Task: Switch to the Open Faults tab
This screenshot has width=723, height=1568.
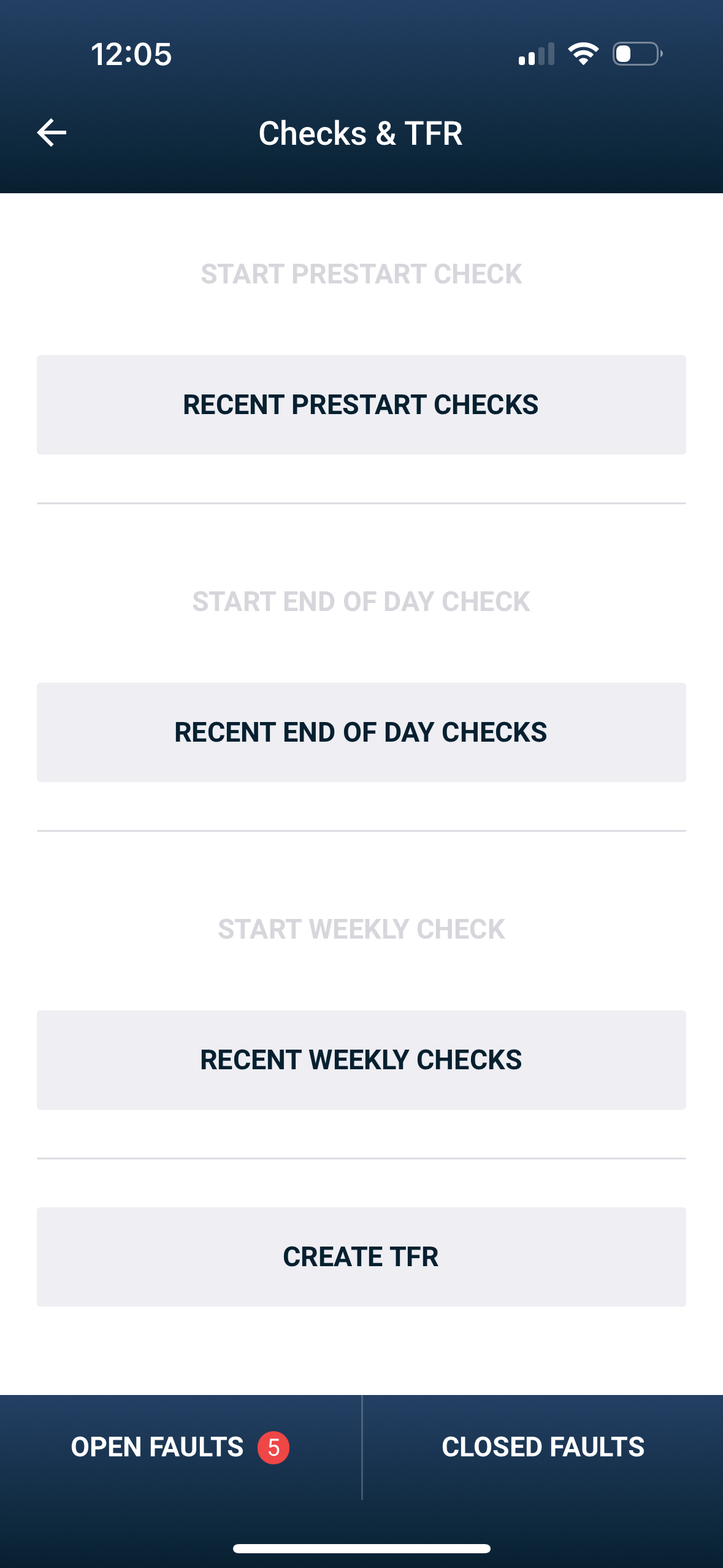Action: (158, 1447)
